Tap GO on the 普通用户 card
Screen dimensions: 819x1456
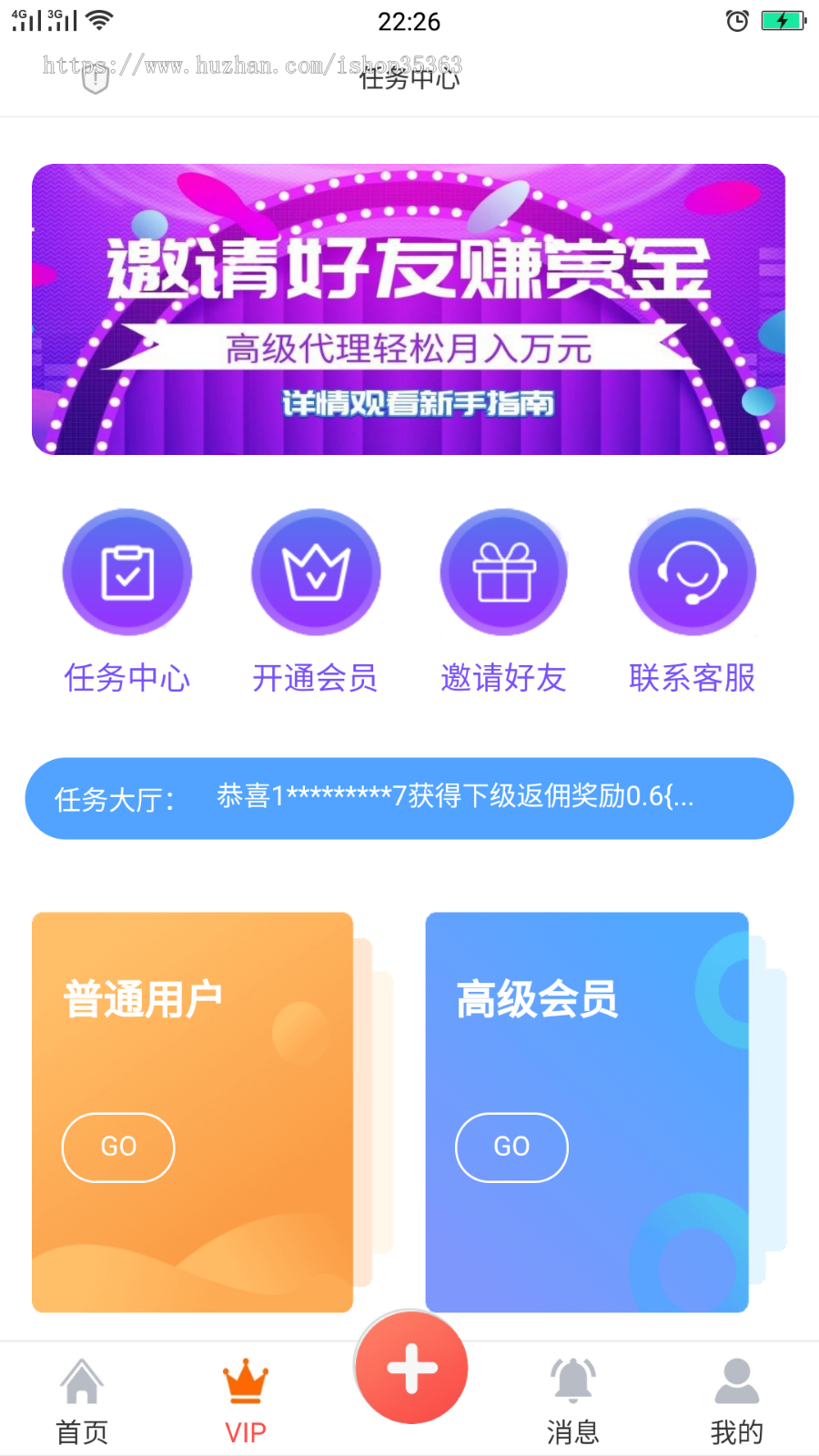(118, 1147)
